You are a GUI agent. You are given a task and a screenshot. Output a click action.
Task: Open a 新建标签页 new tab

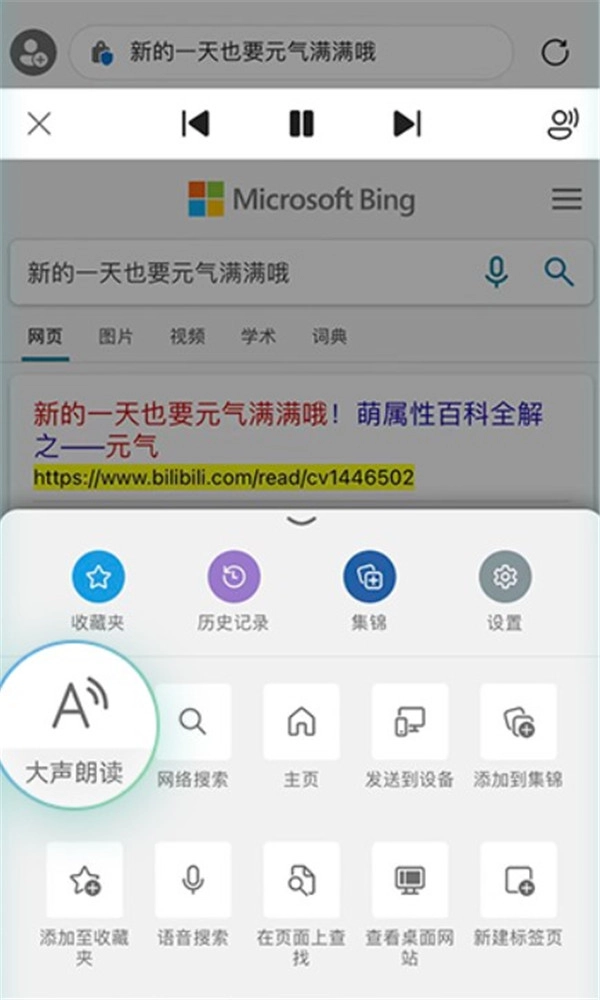pos(518,880)
